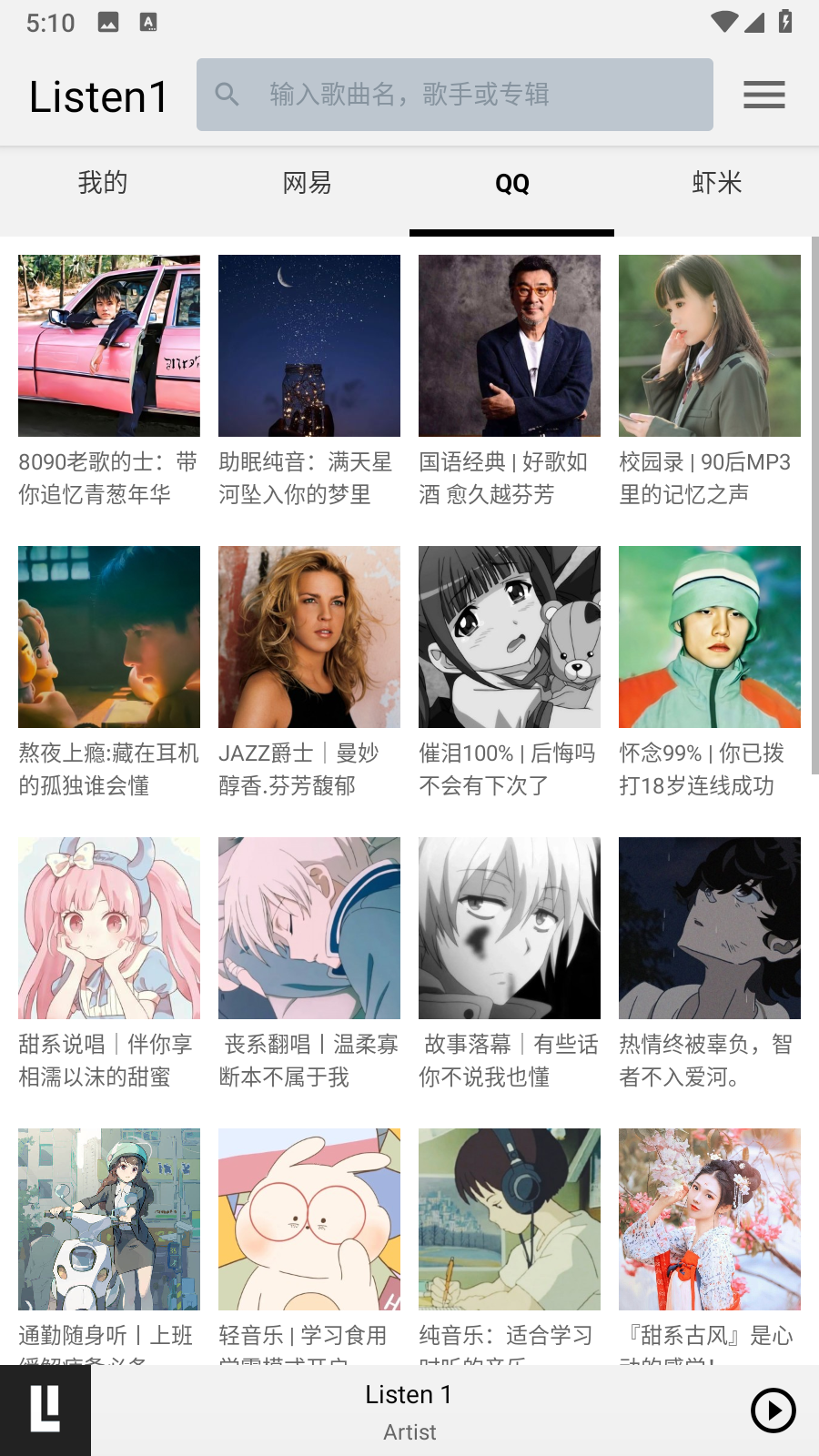
Task: Open the 催泪100% playlist
Action: 510,637
